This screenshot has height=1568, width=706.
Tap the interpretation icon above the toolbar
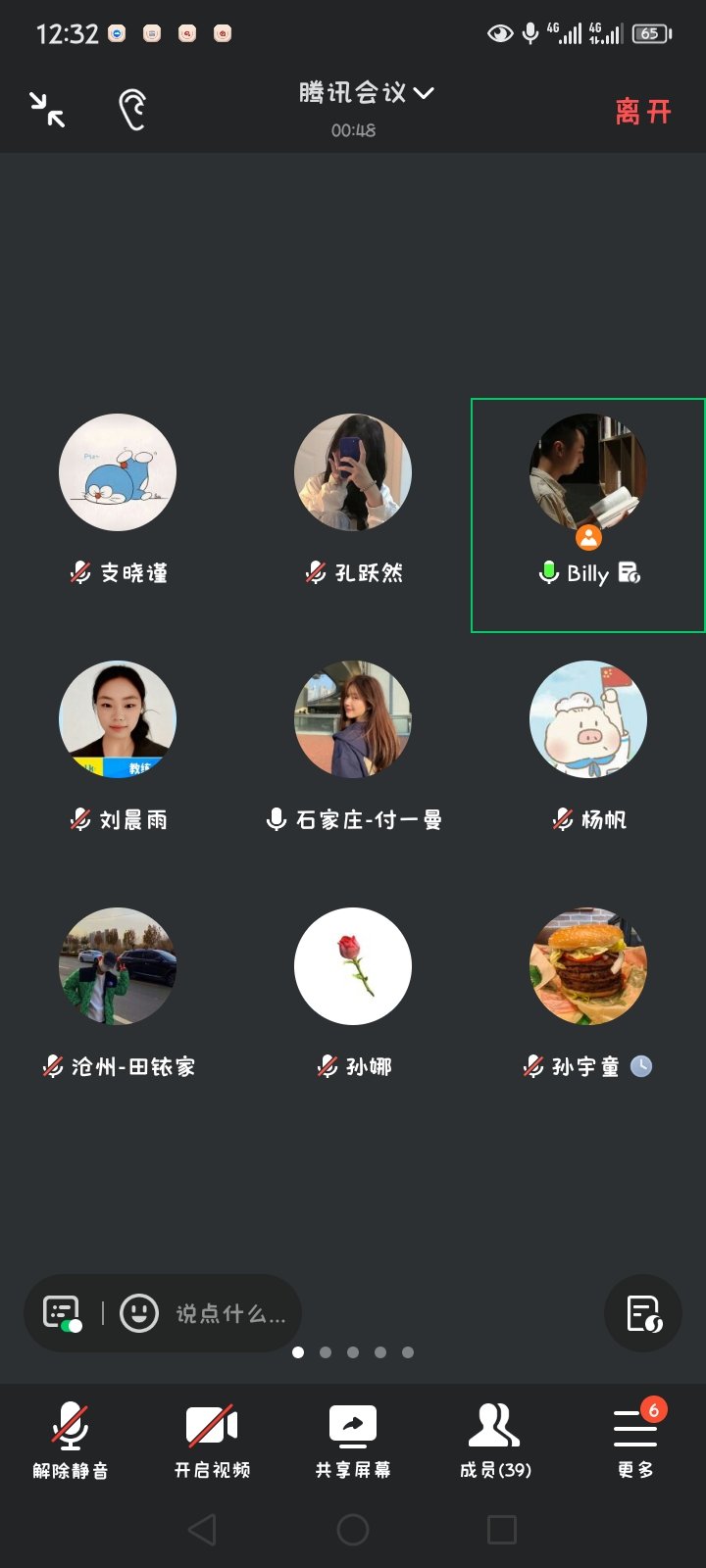[642, 1313]
